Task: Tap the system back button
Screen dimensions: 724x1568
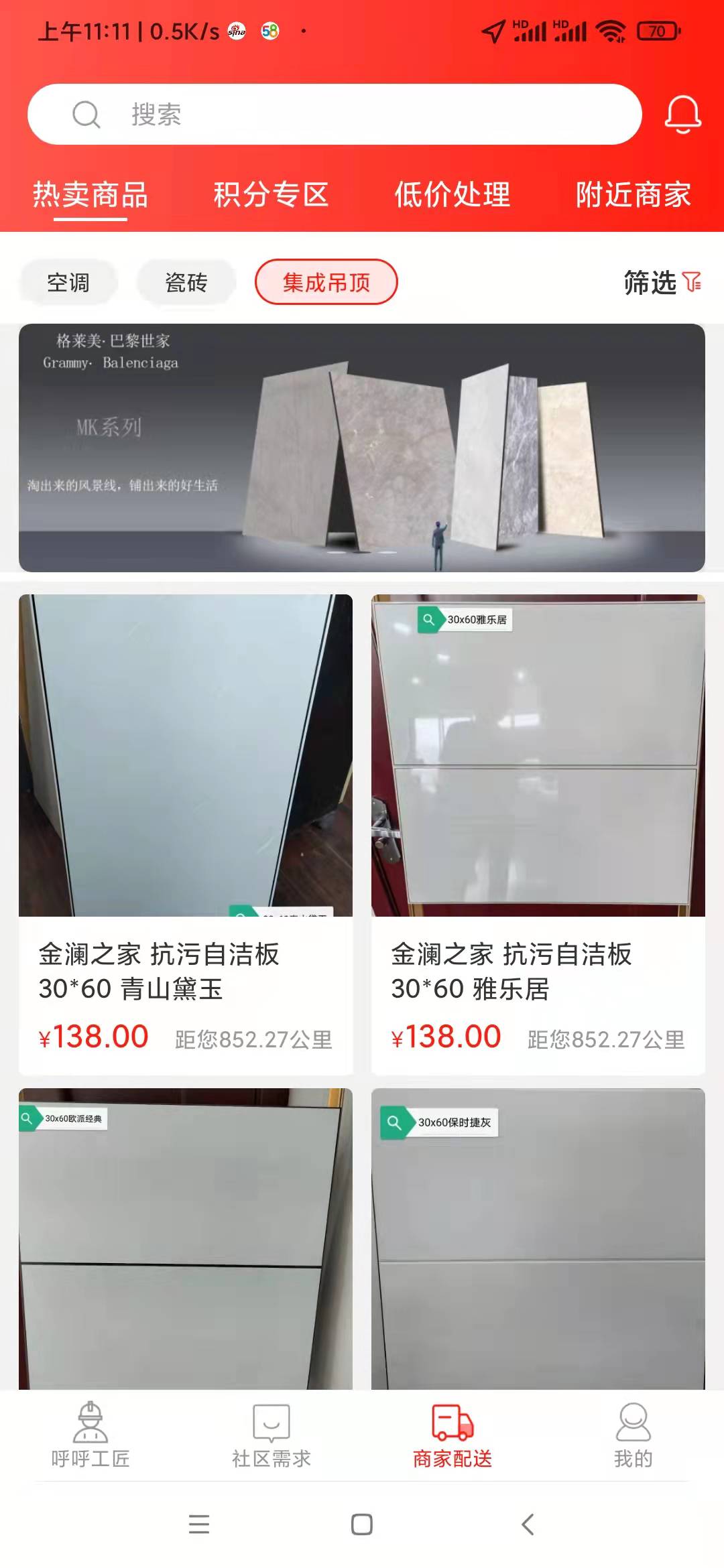Action: click(x=528, y=1524)
